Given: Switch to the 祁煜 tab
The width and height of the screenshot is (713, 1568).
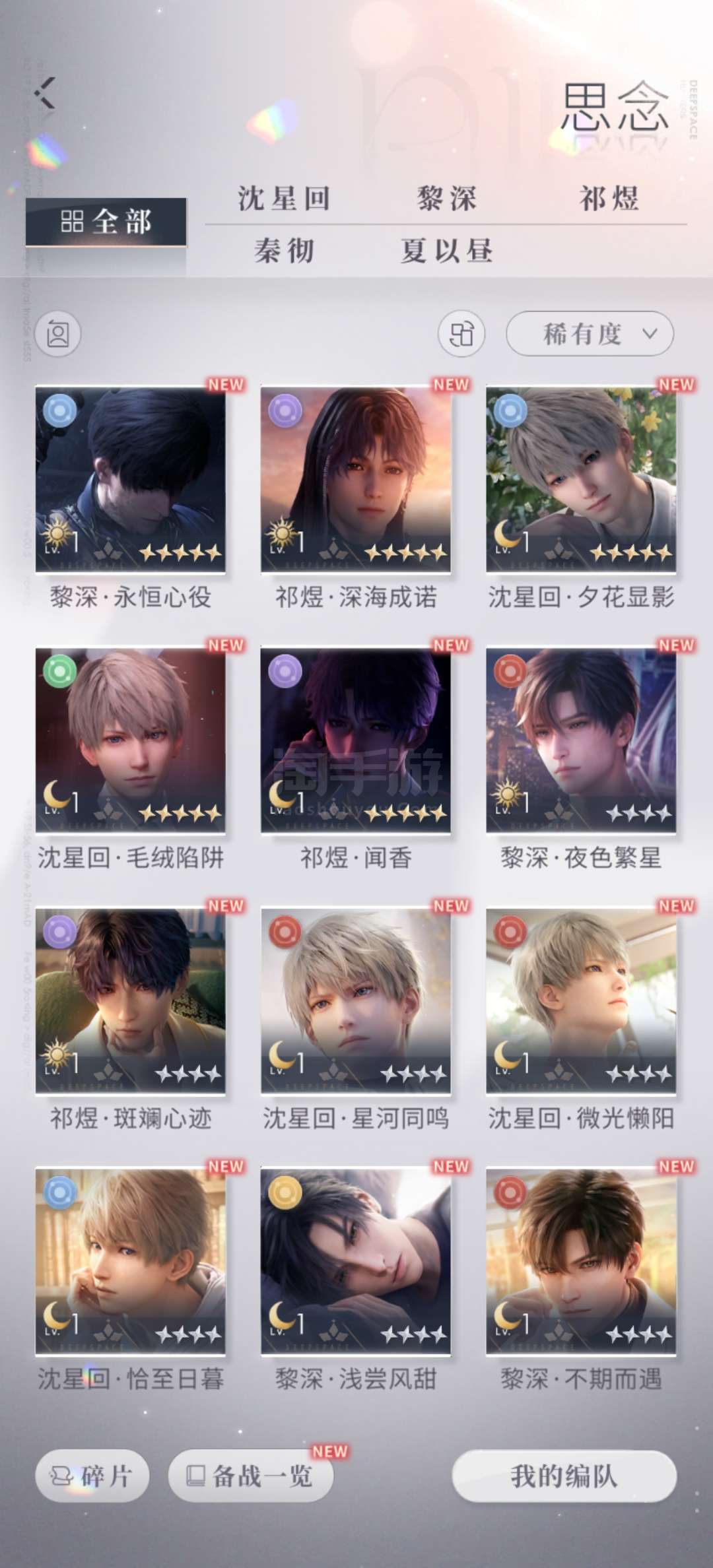Looking at the screenshot, I should click(x=609, y=198).
